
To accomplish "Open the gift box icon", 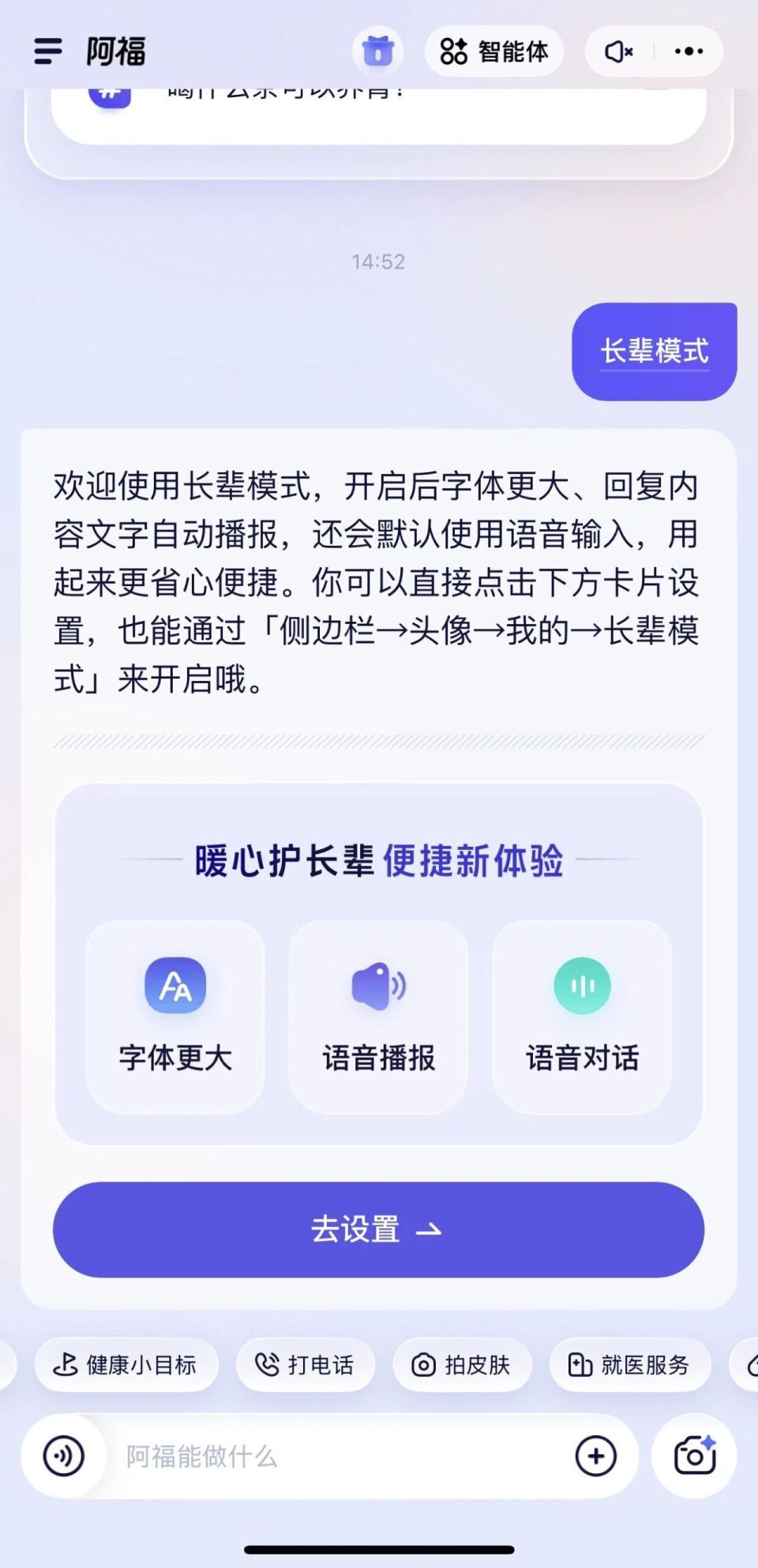I will (377, 51).
